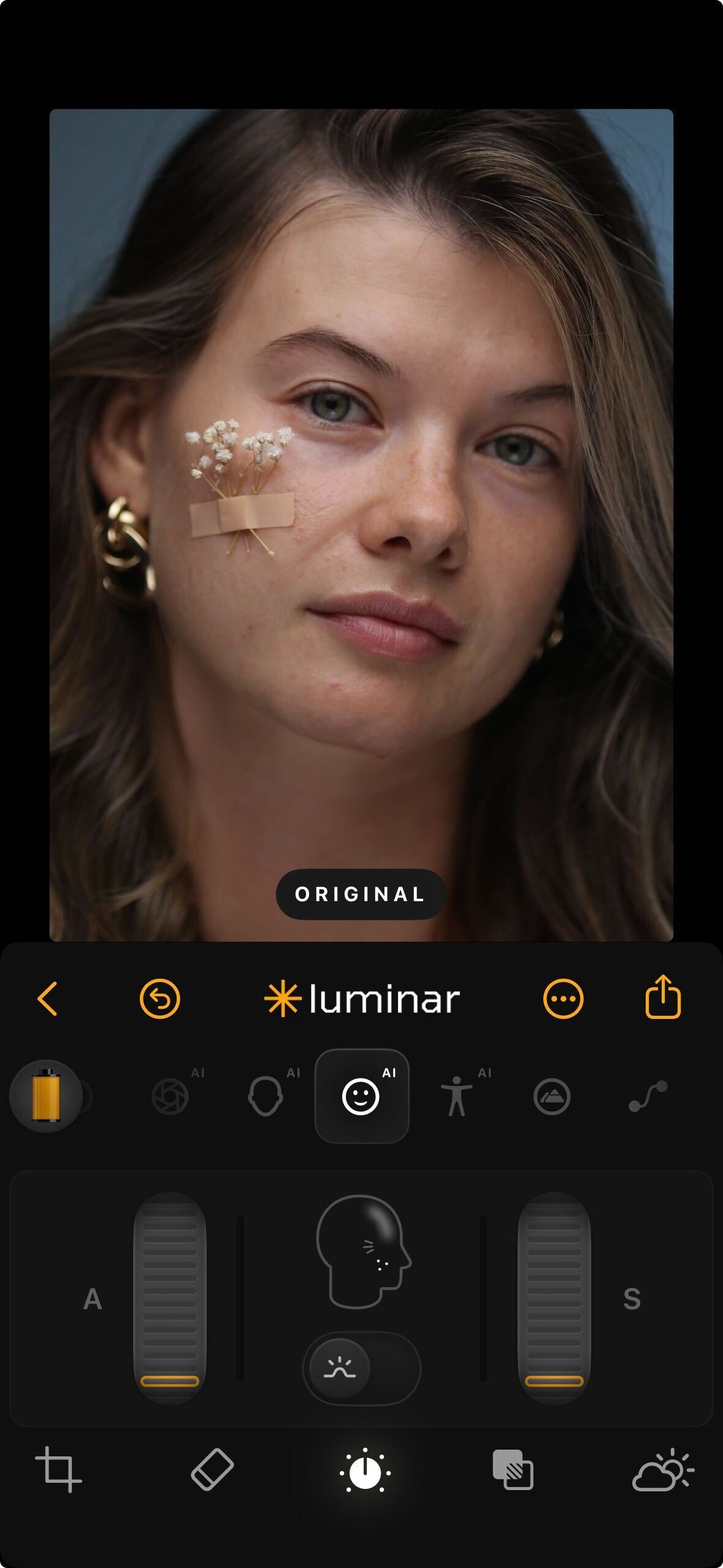Image resolution: width=723 pixels, height=1568 pixels.
Task: Open the crop tool
Action: (x=58, y=1469)
